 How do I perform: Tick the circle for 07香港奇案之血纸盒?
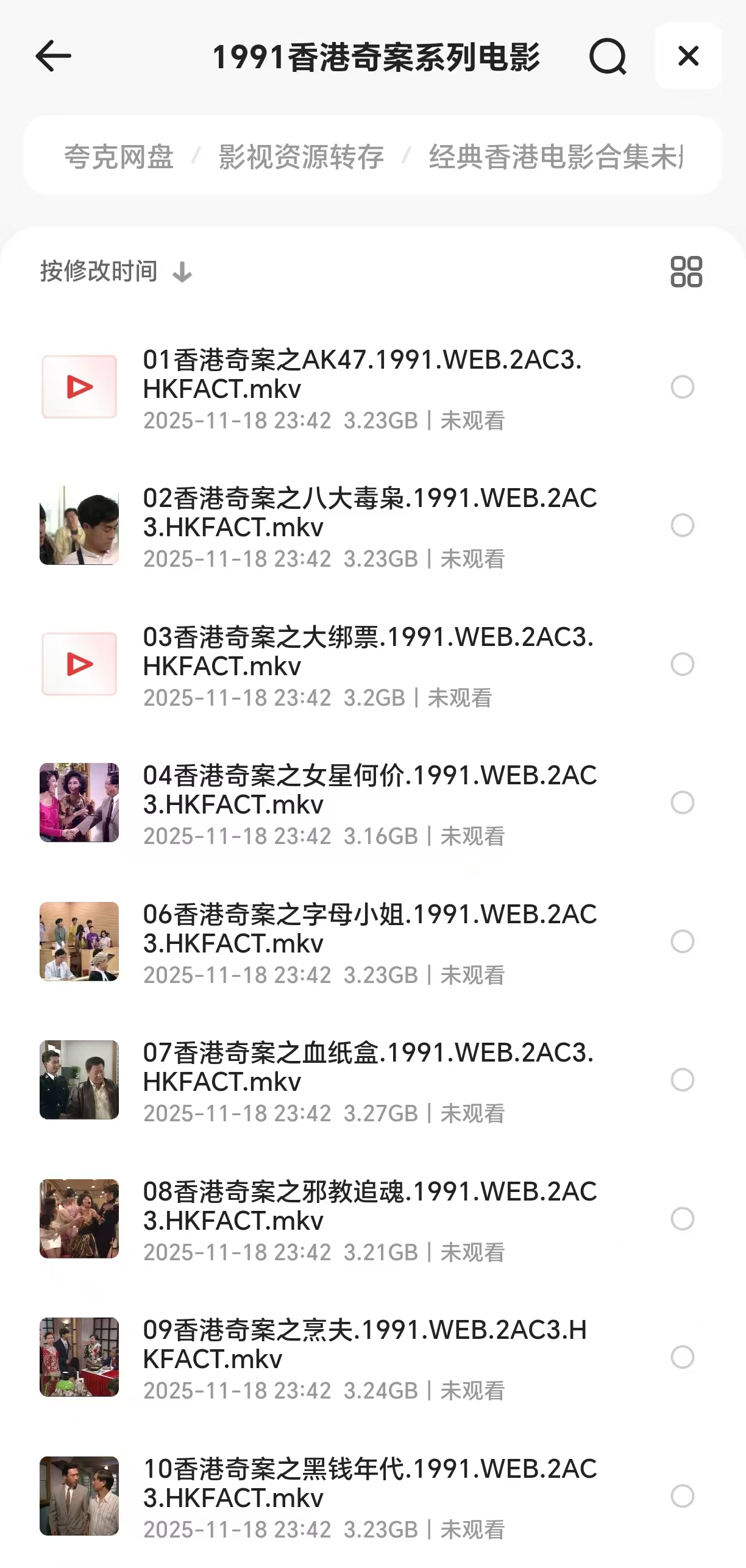click(x=682, y=1080)
